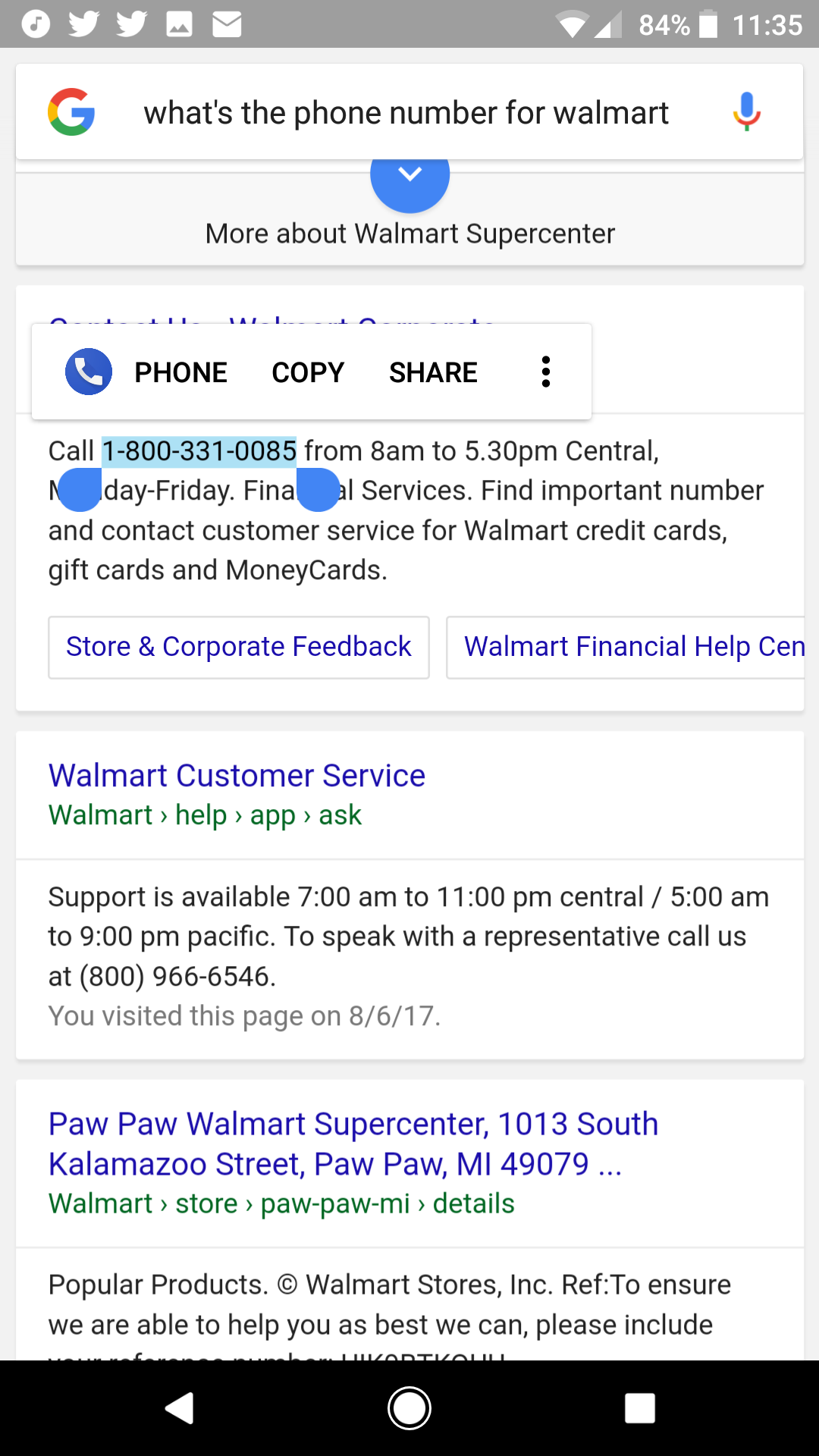Viewport: 819px width, 1456px height.
Task: Tap the Google logo
Action: (x=71, y=112)
